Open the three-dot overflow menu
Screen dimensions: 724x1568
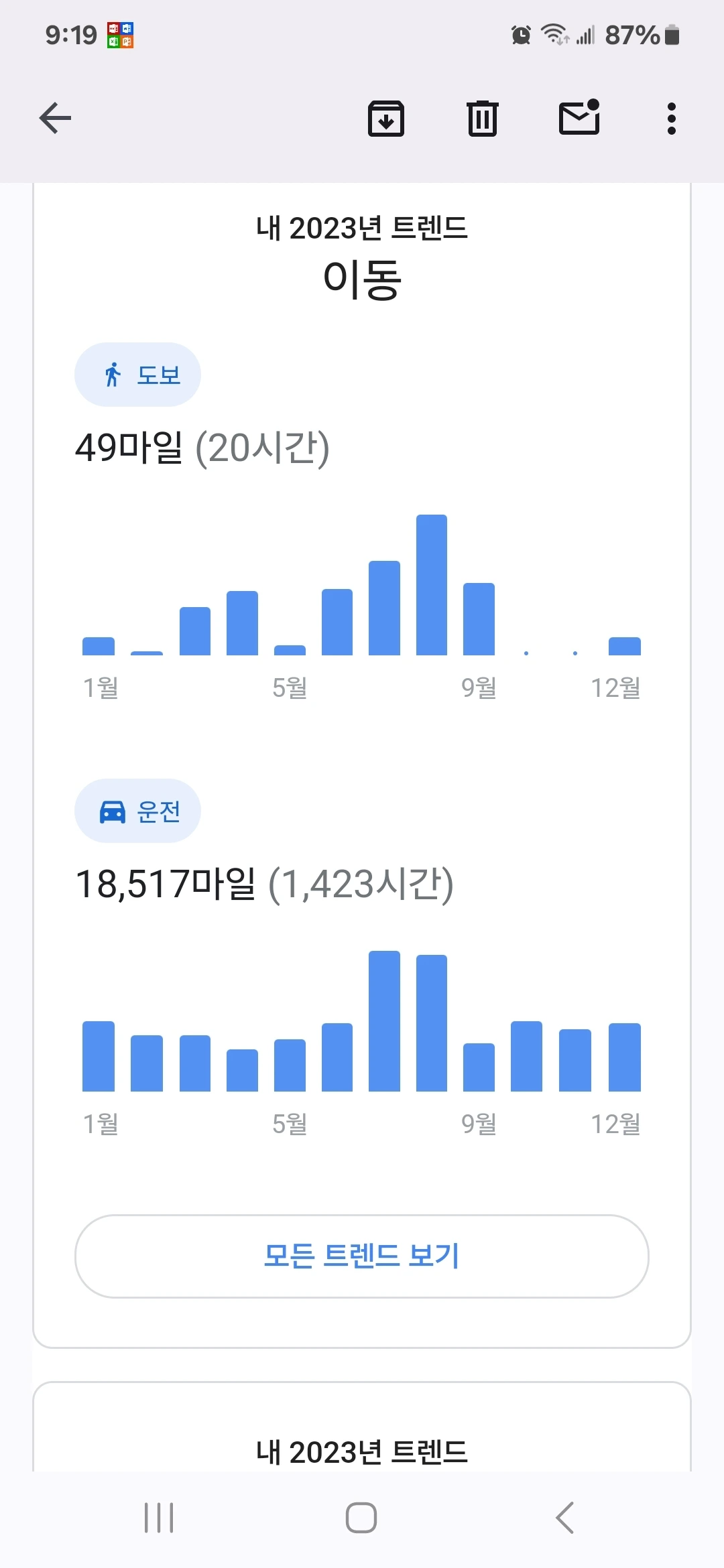pos(671,119)
